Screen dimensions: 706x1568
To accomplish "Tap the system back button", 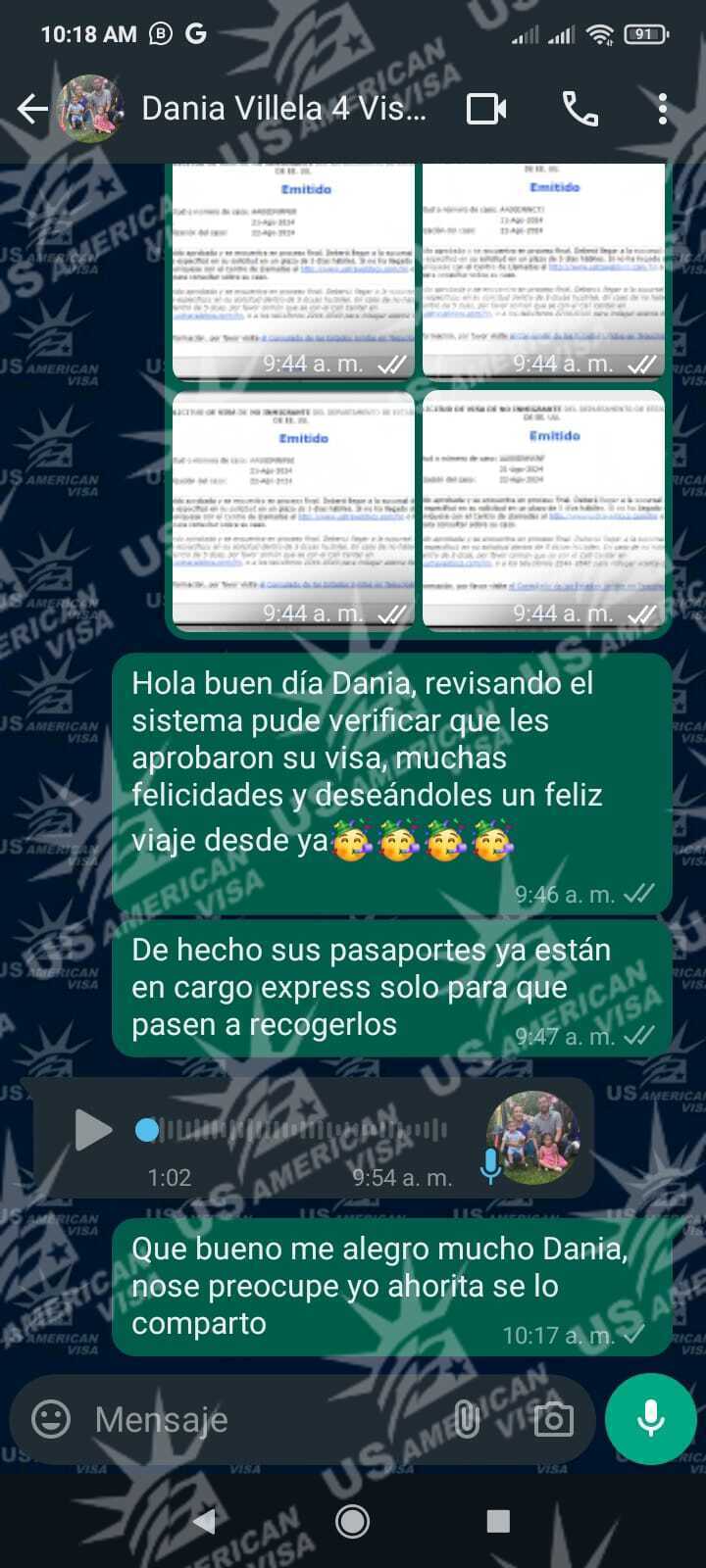I will pos(205,1521).
